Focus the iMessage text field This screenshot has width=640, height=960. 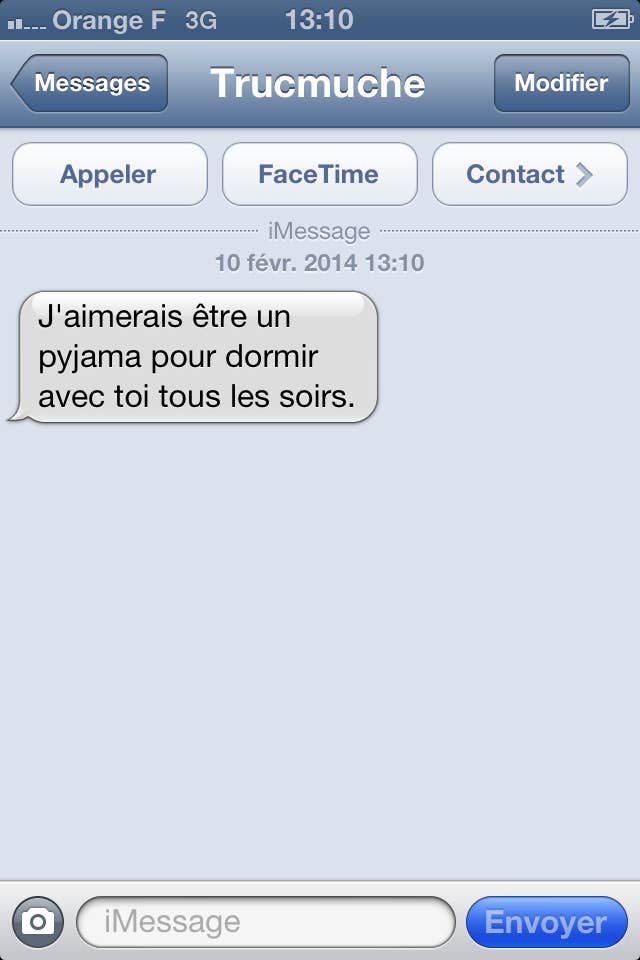[x=265, y=921]
